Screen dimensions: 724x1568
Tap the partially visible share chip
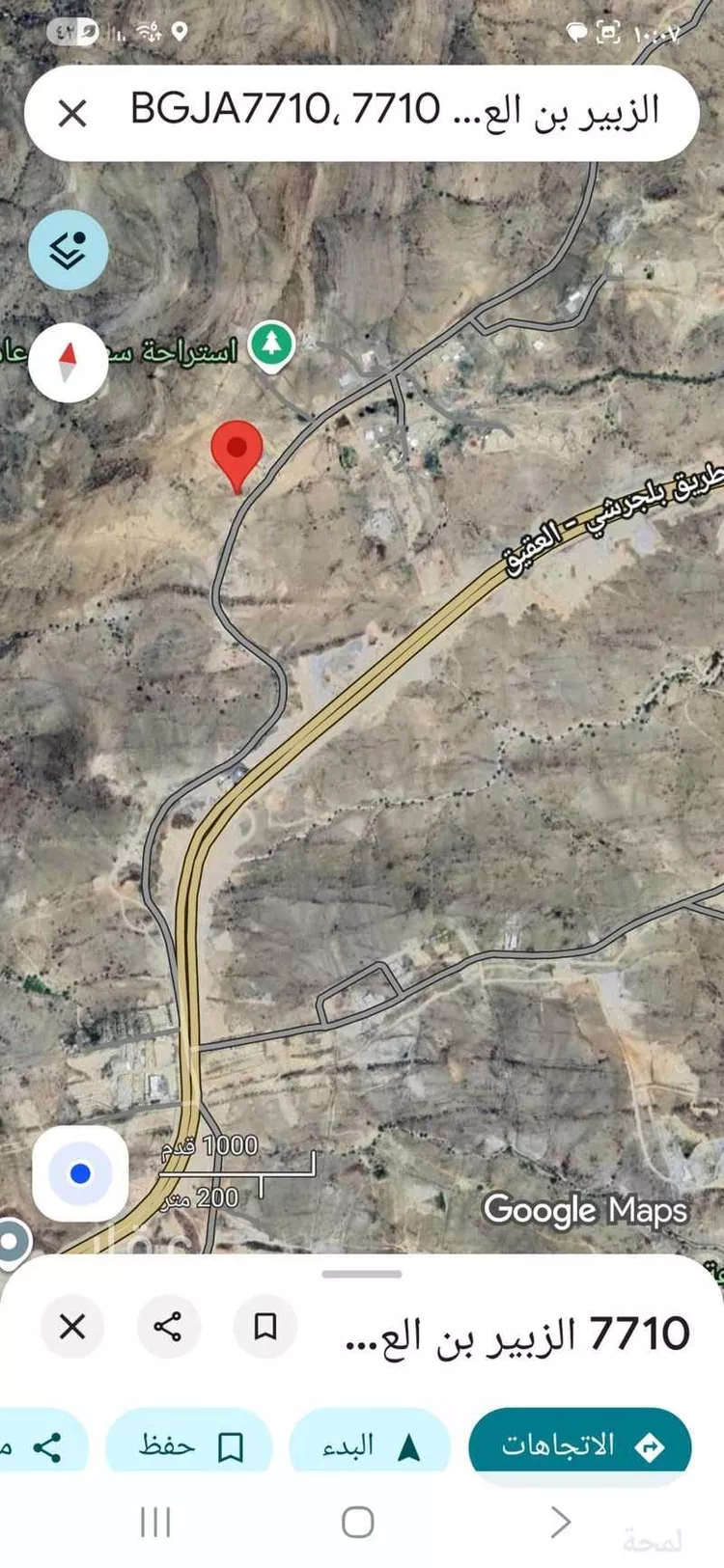[x=41, y=1445]
